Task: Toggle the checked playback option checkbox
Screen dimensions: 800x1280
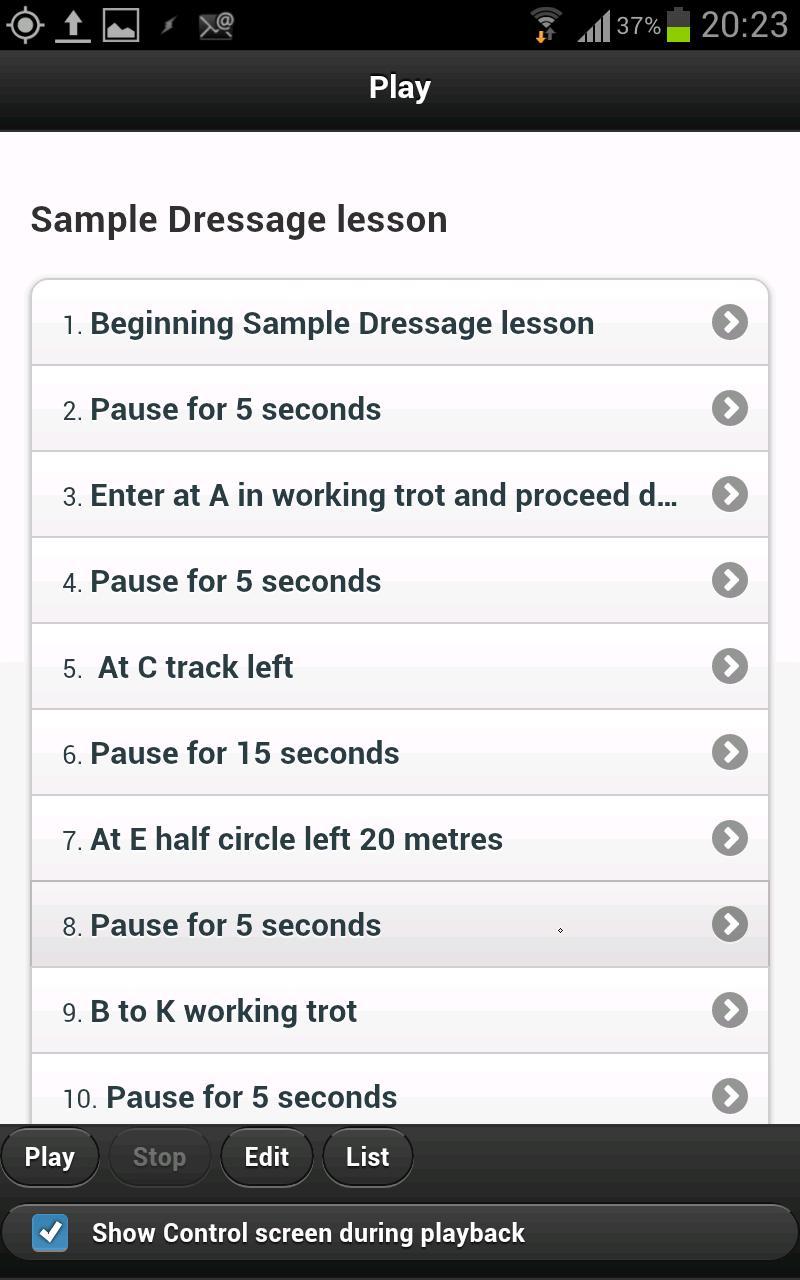Action: [50, 1233]
